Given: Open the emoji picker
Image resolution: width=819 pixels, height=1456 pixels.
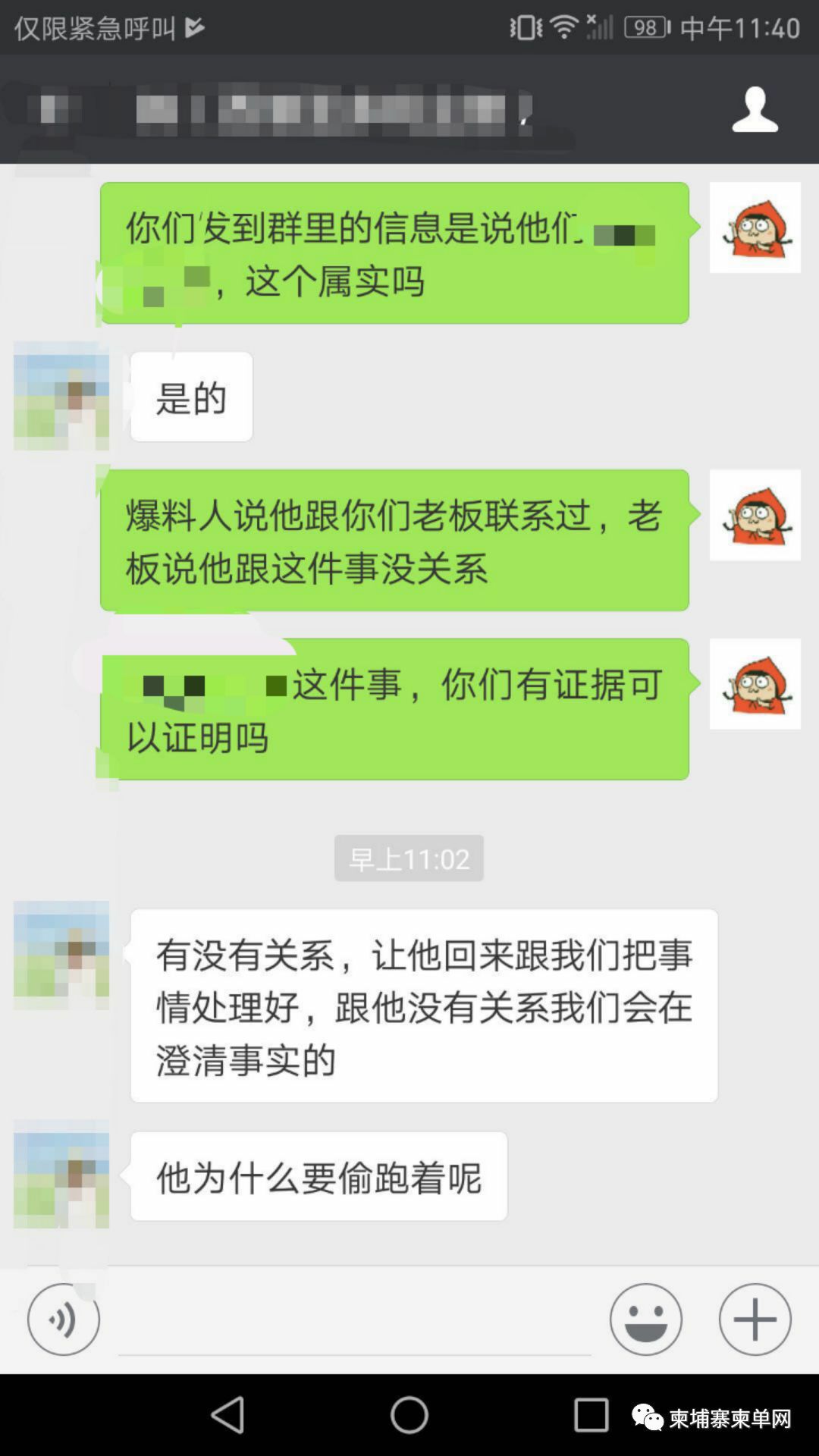Looking at the screenshot, I should (645, 1319).
